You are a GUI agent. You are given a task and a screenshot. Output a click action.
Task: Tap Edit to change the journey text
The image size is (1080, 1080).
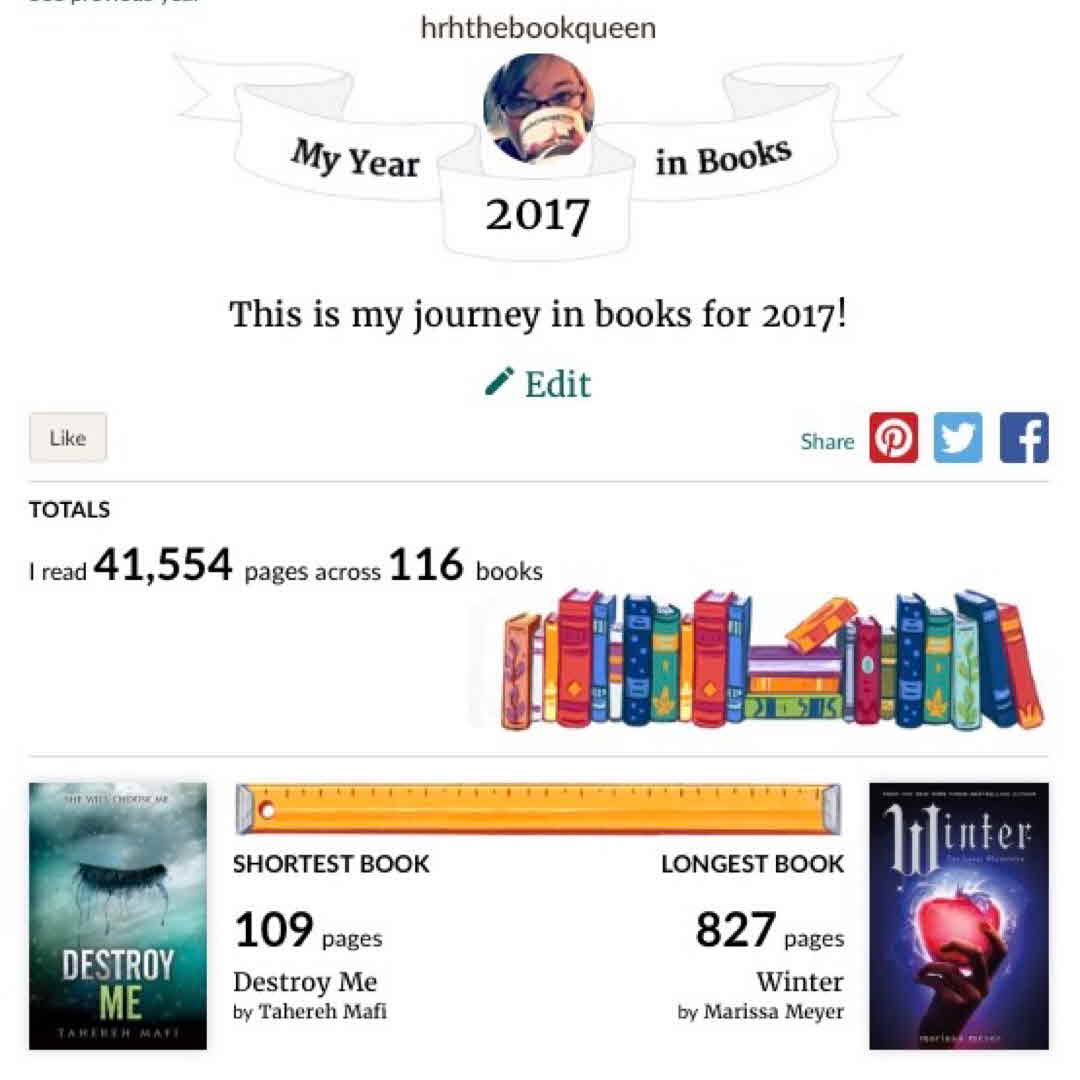539,383
